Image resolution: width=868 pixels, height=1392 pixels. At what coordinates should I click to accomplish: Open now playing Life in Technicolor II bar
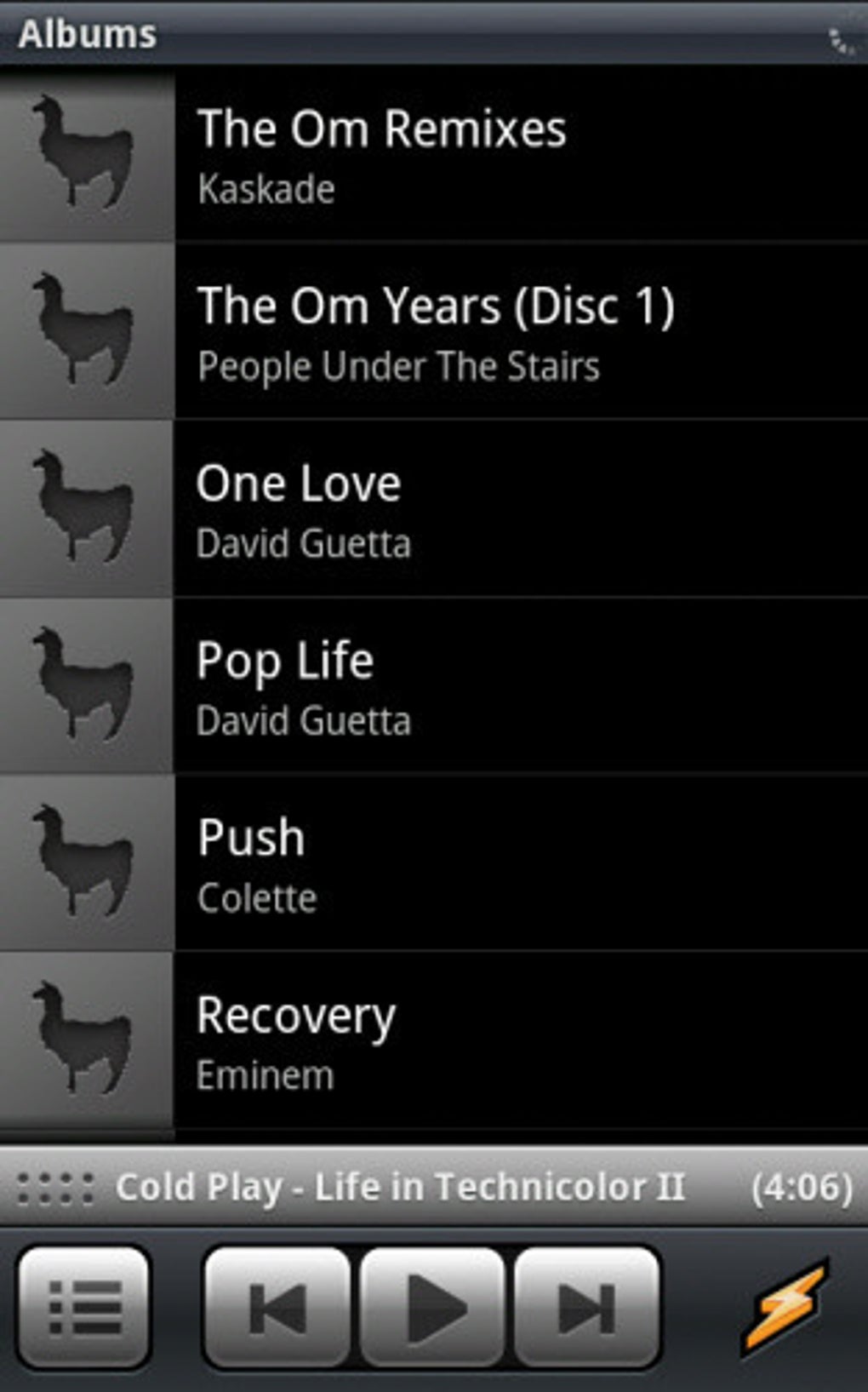(x=434, y=1187)
